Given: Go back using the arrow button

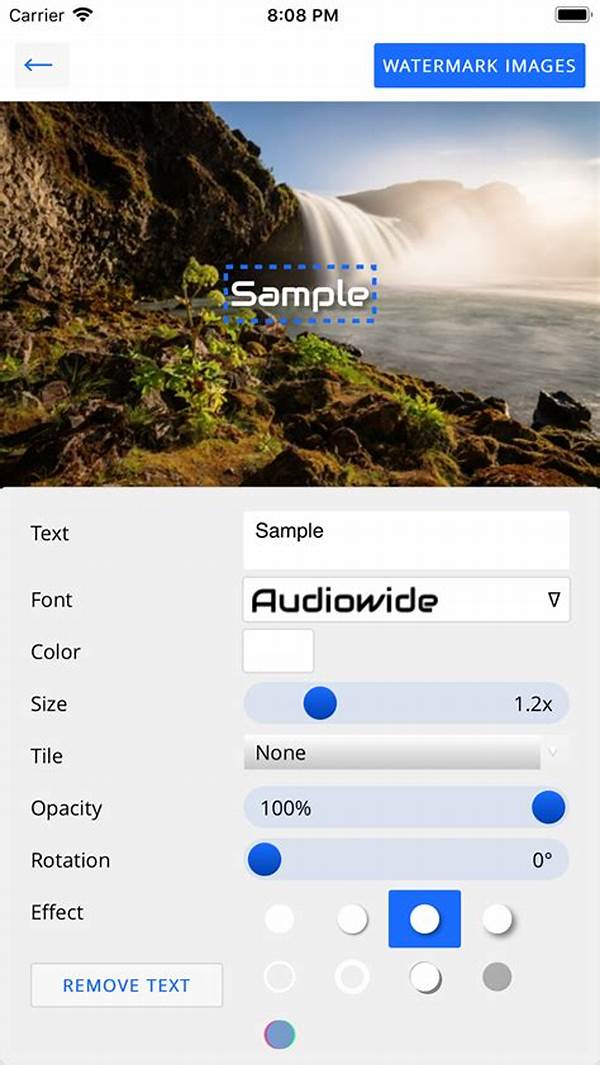Looking at the screenshot, I should click(x=40, y=66).
